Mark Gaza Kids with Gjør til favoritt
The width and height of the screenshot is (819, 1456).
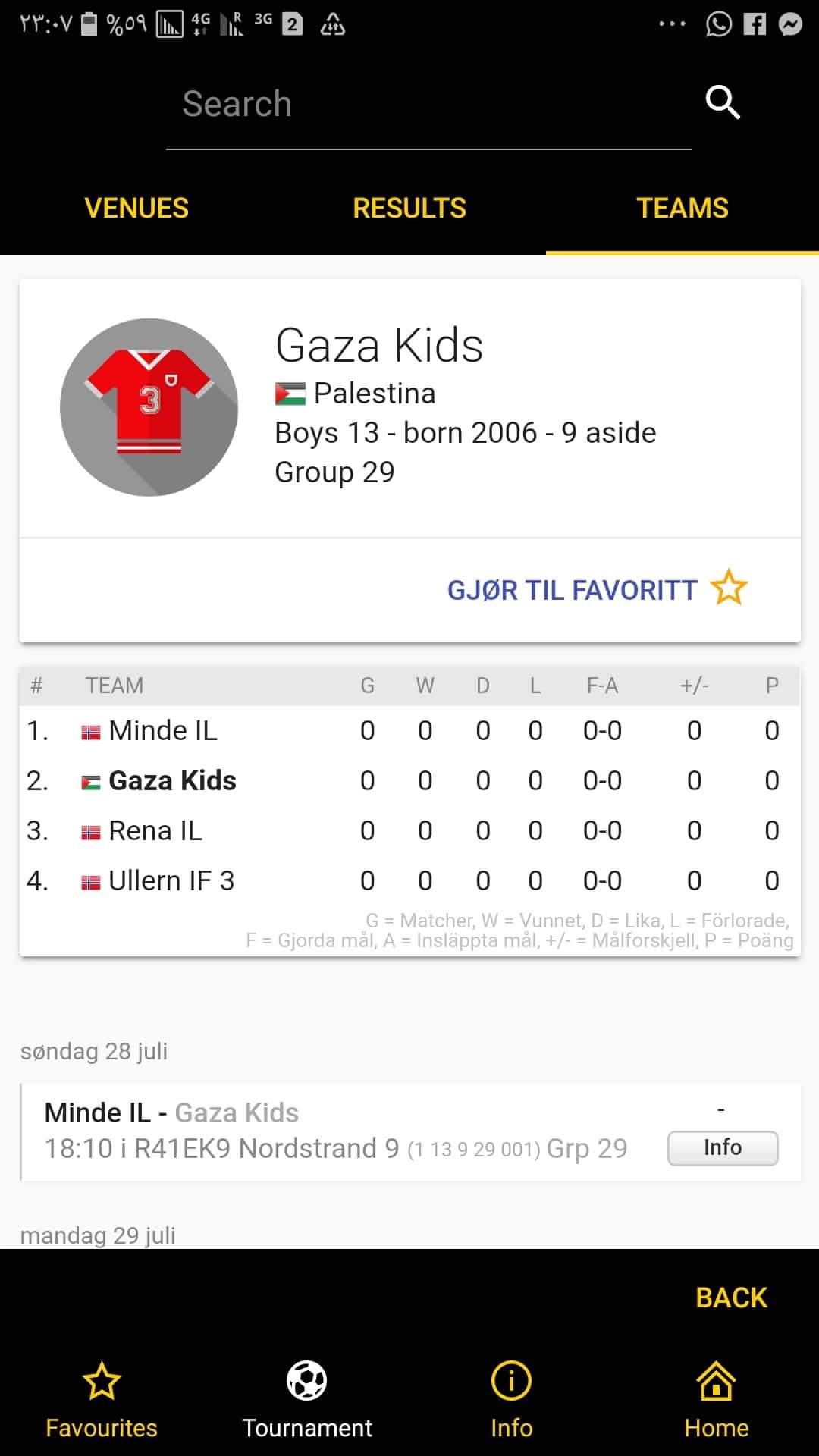[x=597, y=589]
